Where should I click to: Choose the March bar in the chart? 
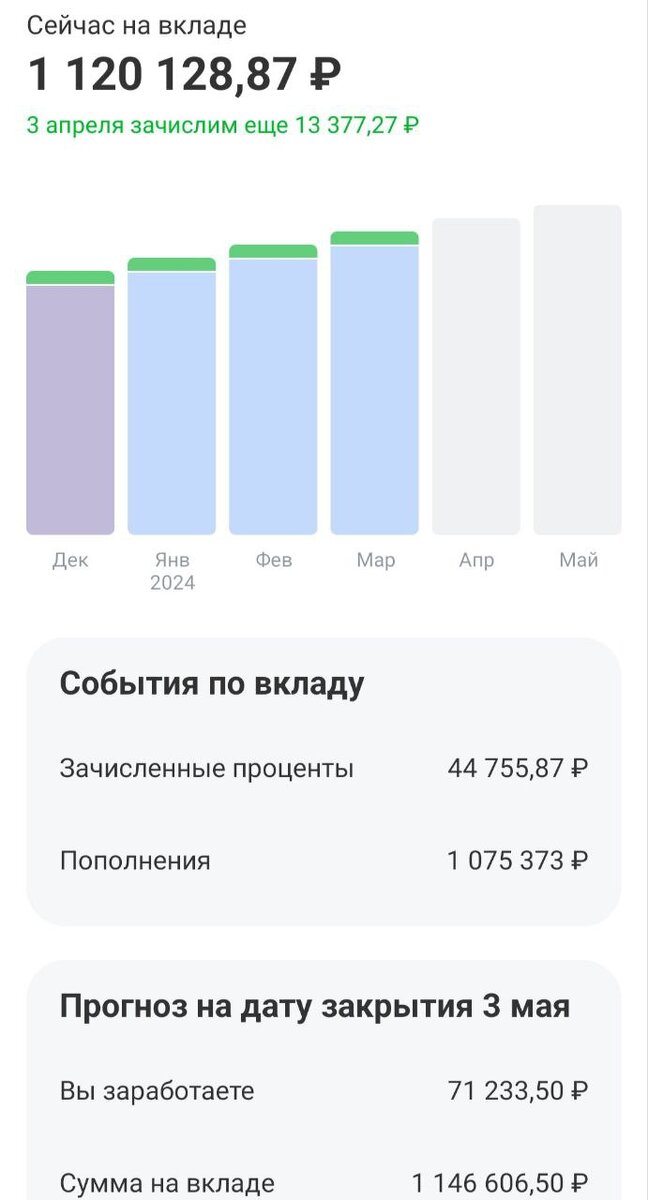click(x=375, y=383)
